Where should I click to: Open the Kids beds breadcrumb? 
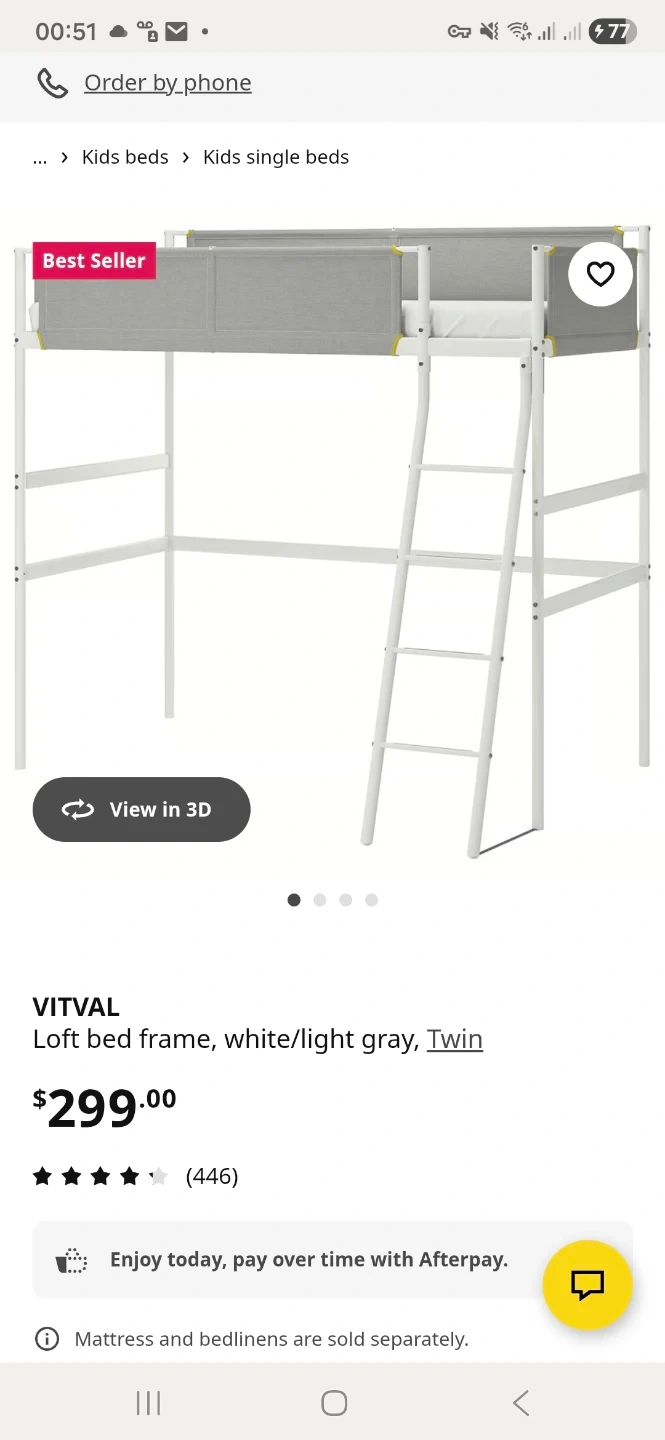[x=125, y=157]
